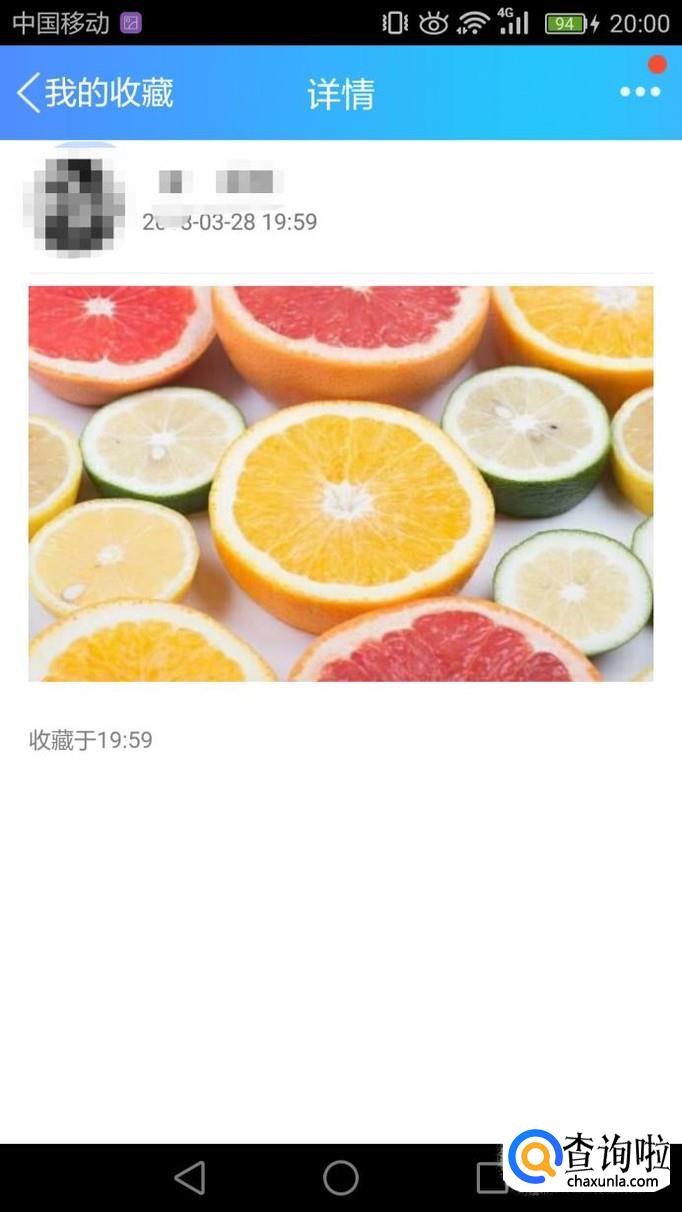Tap the system back button
The width and height of the screenshot is (682, 1212).
pos(190,1178)
